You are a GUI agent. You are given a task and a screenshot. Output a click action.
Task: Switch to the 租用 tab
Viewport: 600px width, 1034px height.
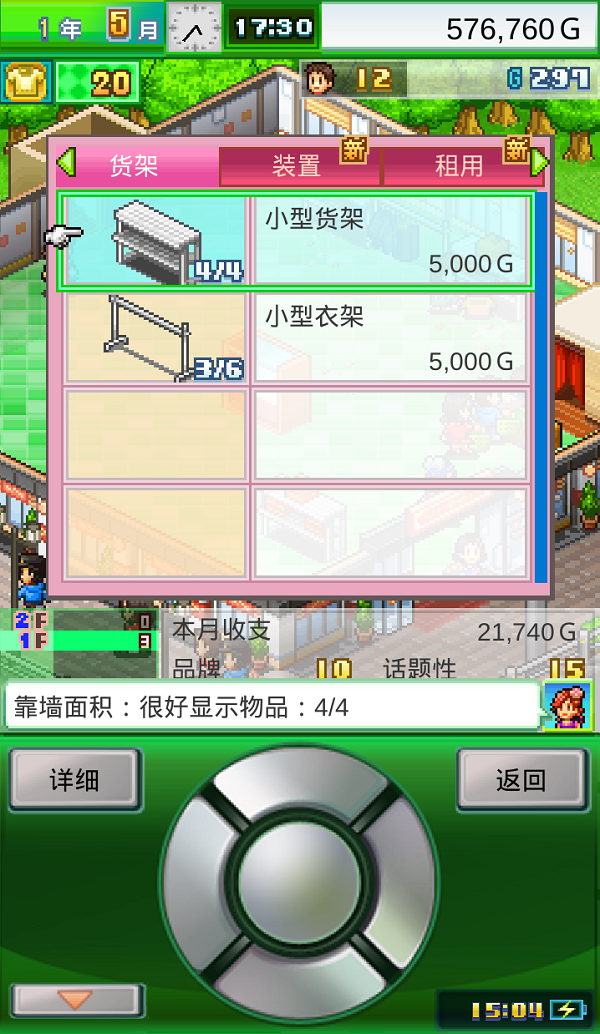click(459, 165)
